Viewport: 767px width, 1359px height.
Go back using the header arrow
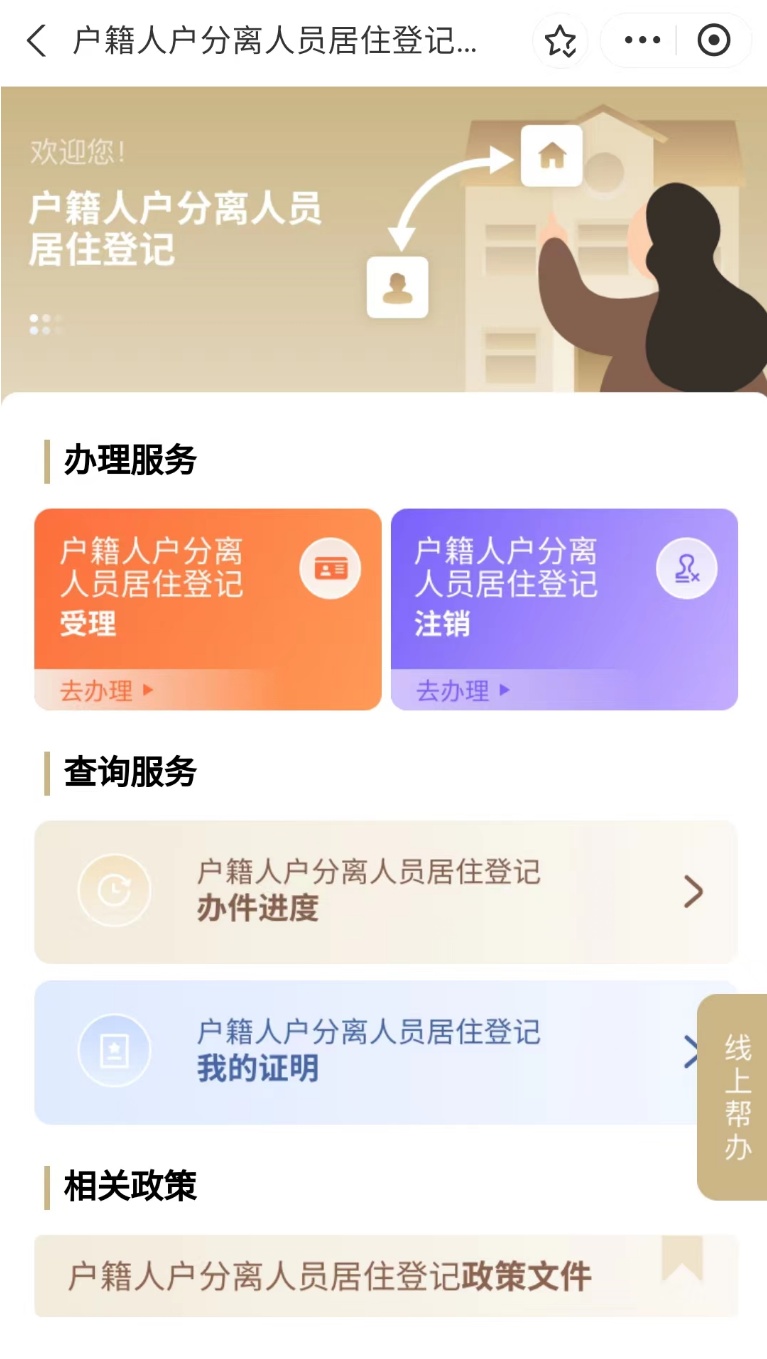click(37, 41)
